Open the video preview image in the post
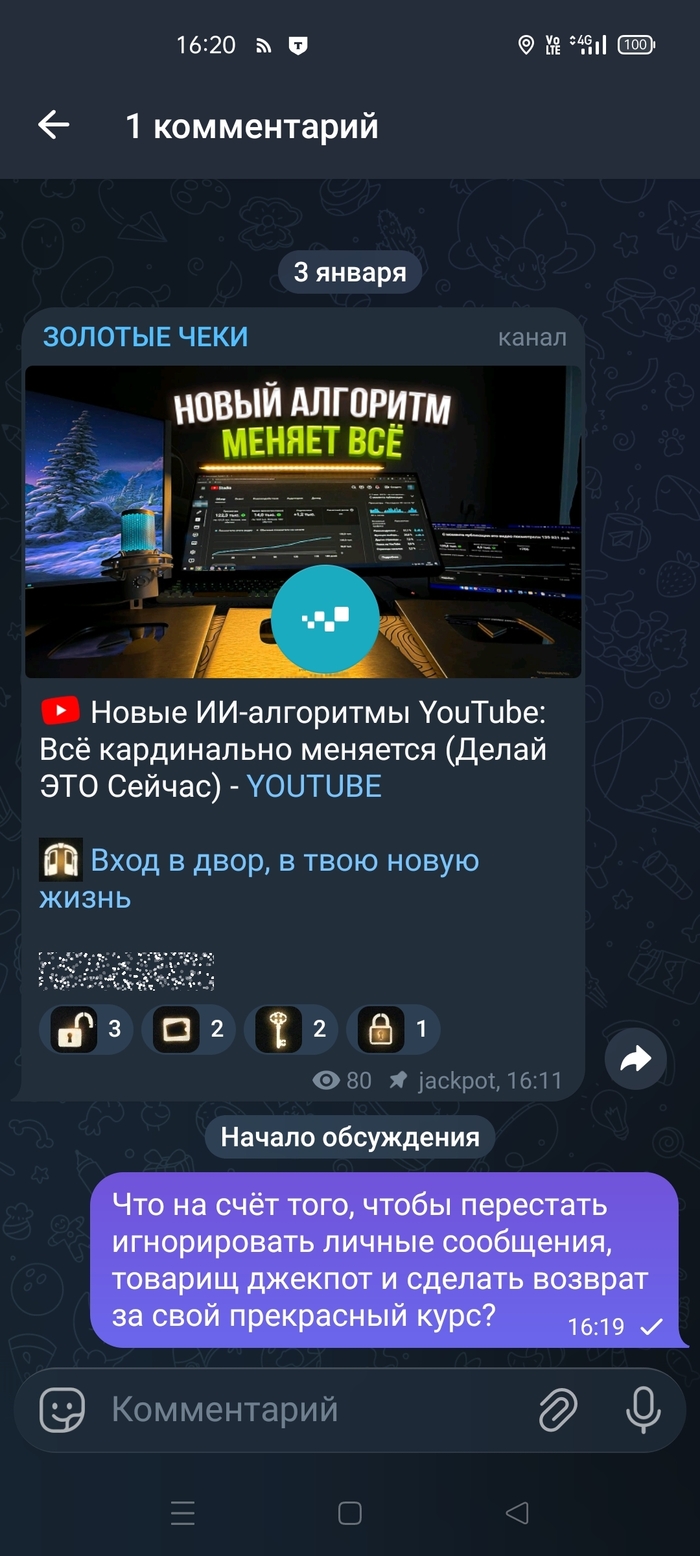The height and width of the screenshot is (1556, 700). (x=303, y=521)
